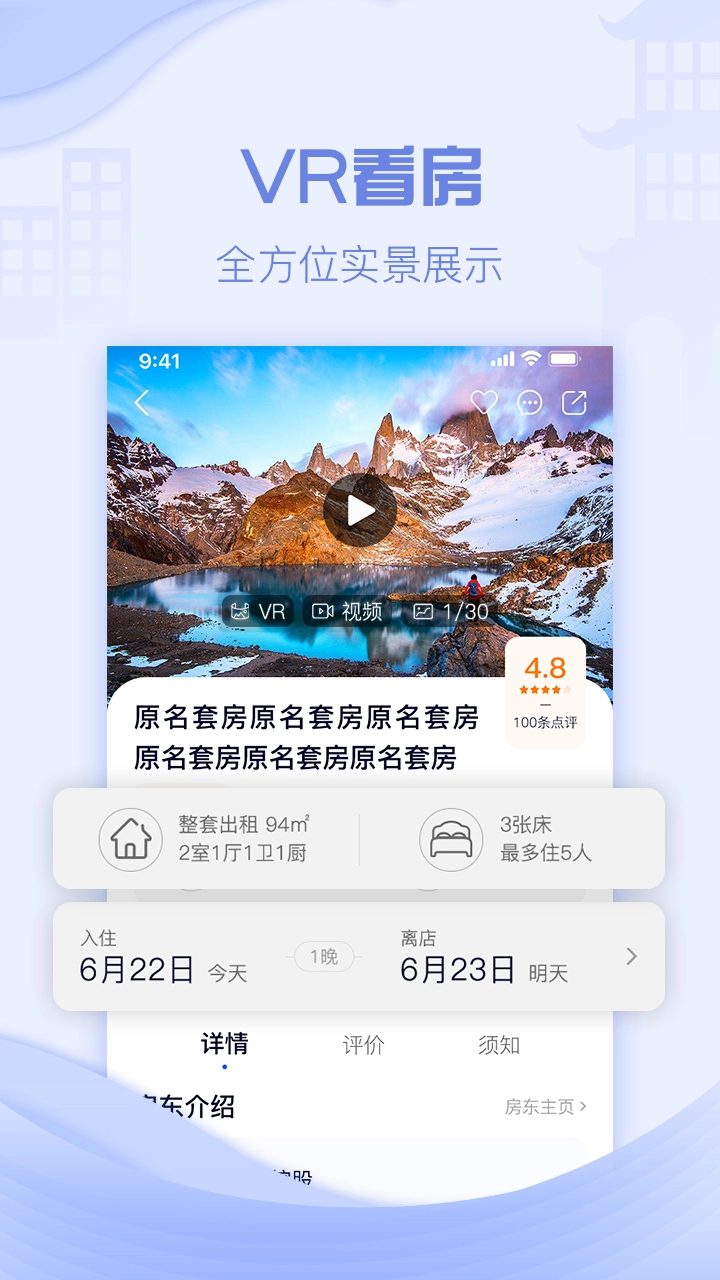Open VR view of the room
This screenshot has height=1280, width=720.
coord(260,611)
